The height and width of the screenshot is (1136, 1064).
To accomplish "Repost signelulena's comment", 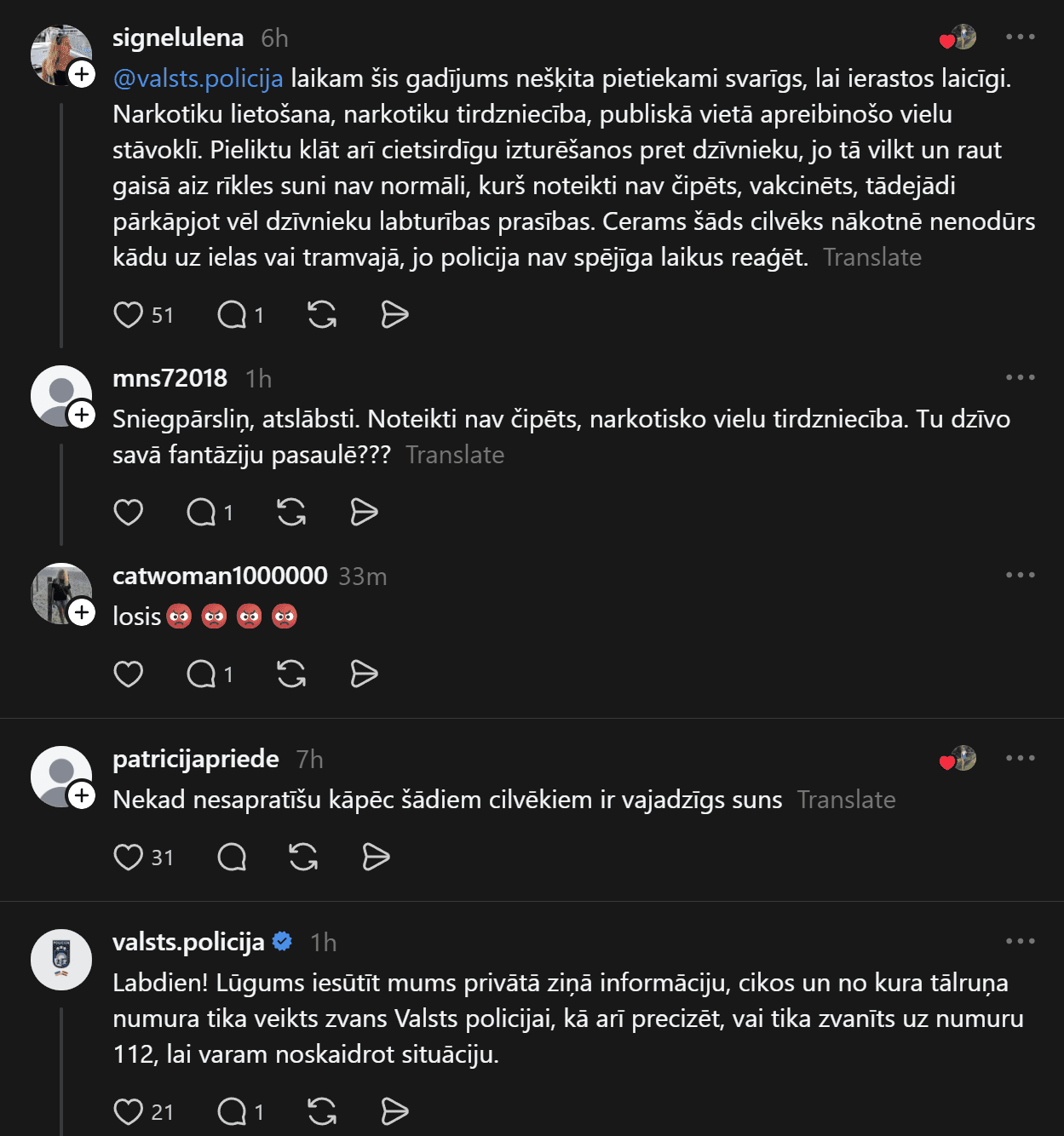I will (x=322, y=315).
